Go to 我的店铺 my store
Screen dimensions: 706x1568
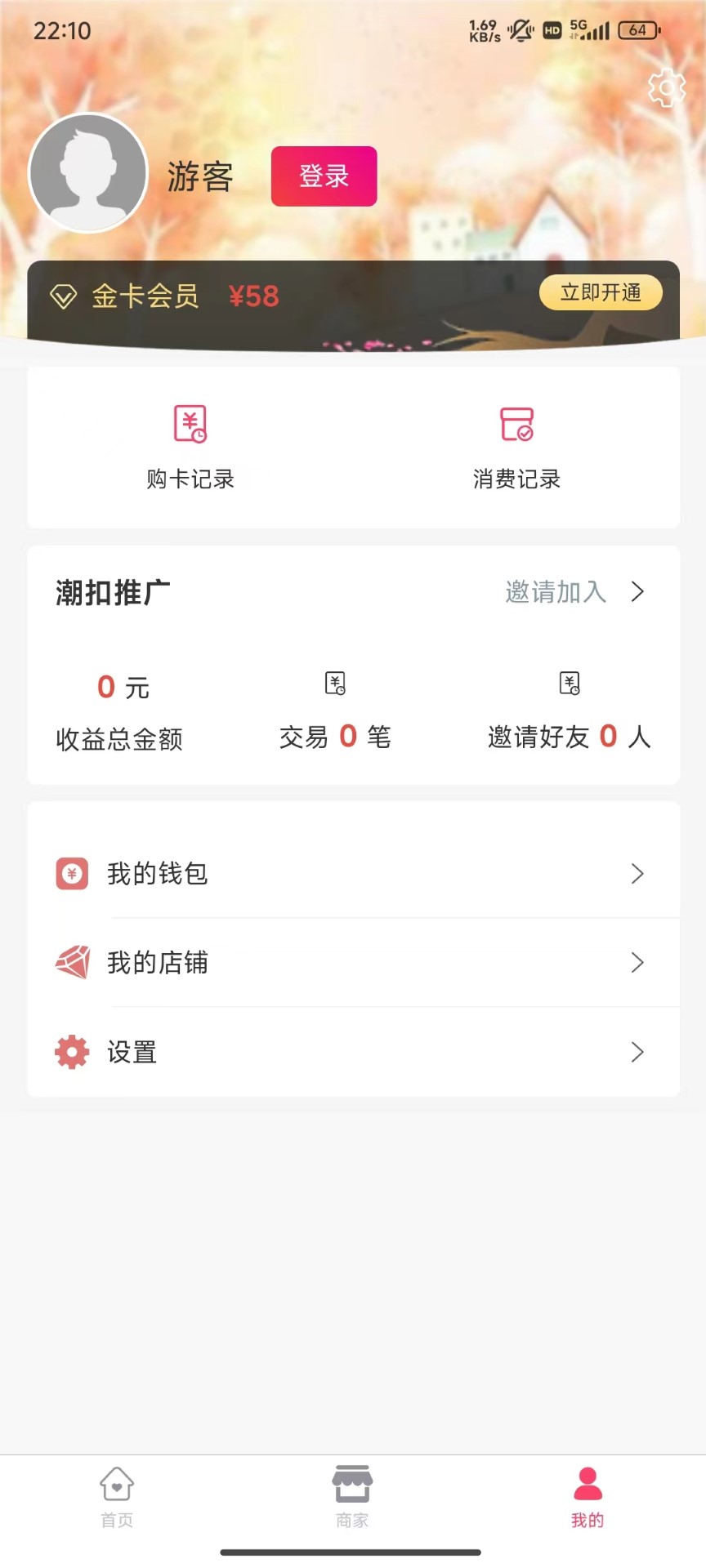click(x=353, y=963)
